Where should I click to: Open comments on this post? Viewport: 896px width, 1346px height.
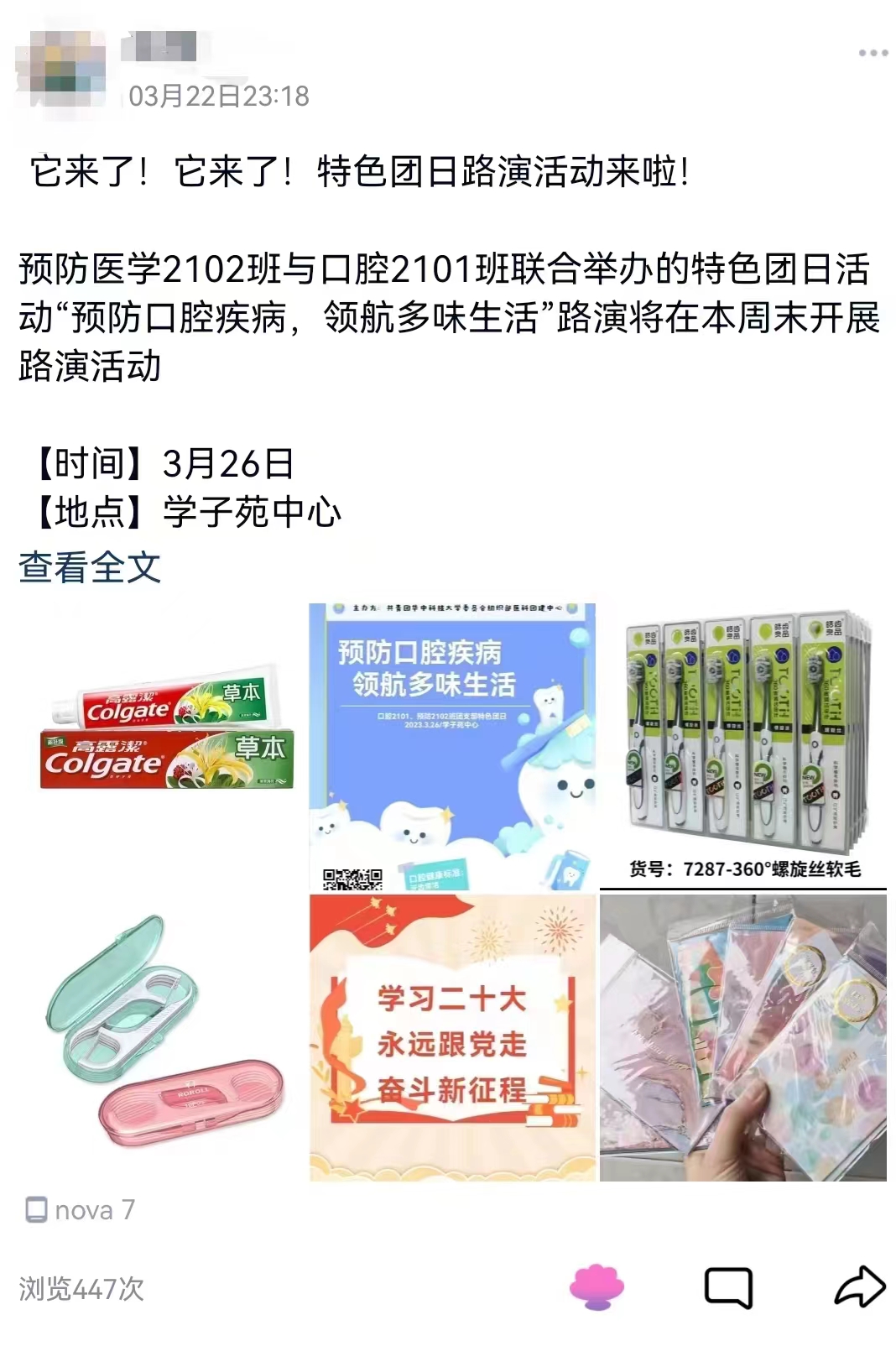pyautogui.click(x=727, y=1286)
